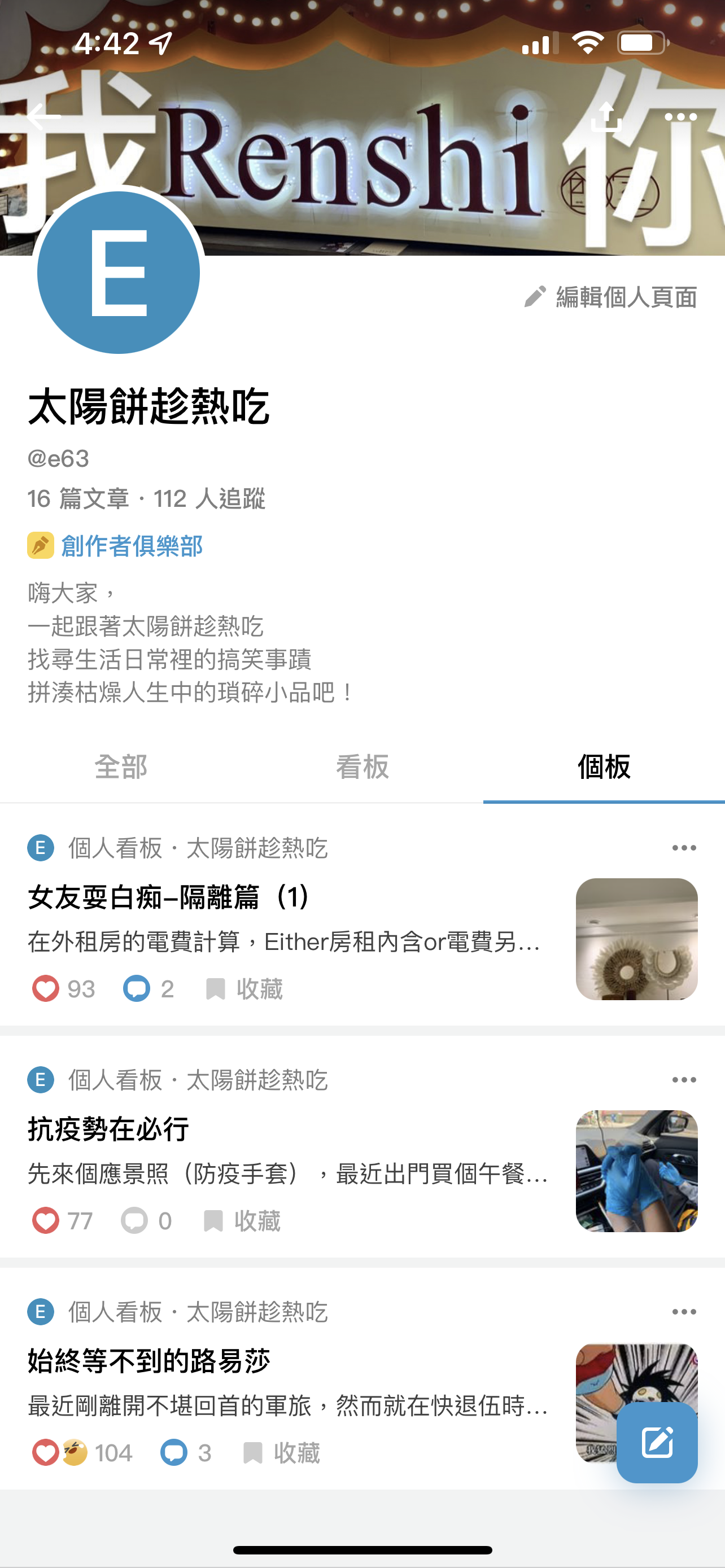
Task: Tap 編輯個人頁面 to edit profile
Action: point(610,297)
